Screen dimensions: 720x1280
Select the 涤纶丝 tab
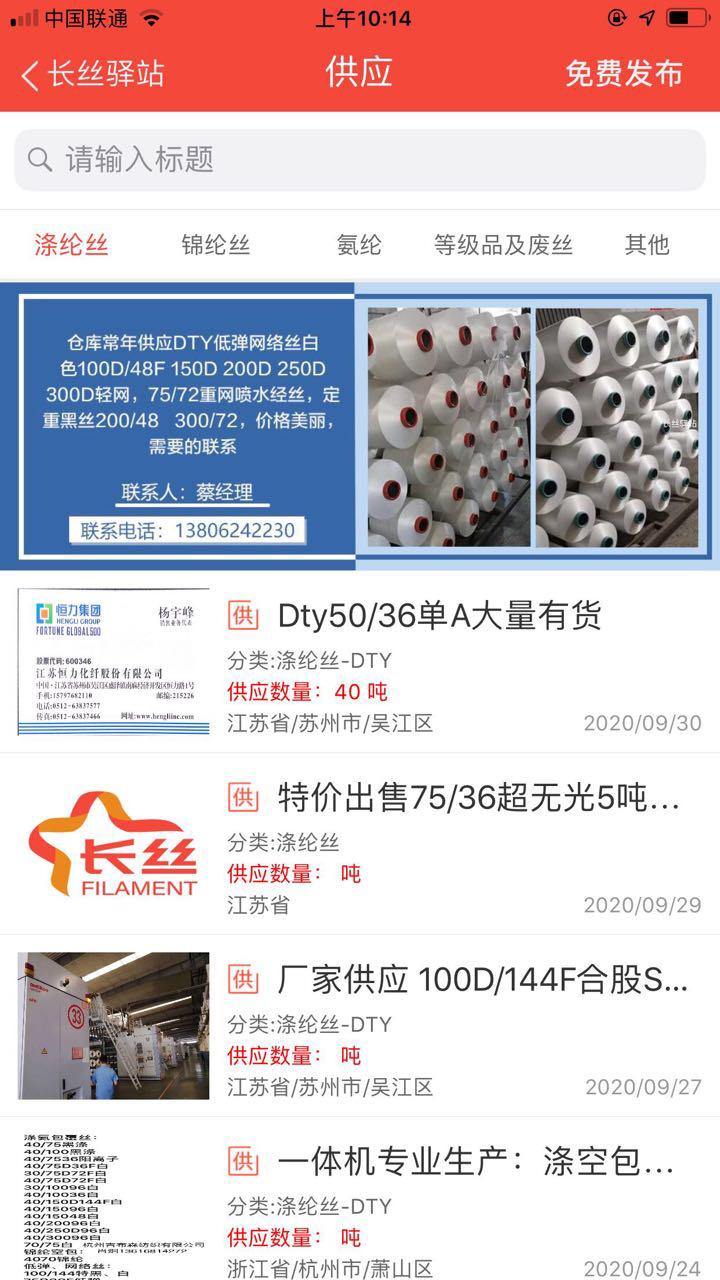[71, 245]
